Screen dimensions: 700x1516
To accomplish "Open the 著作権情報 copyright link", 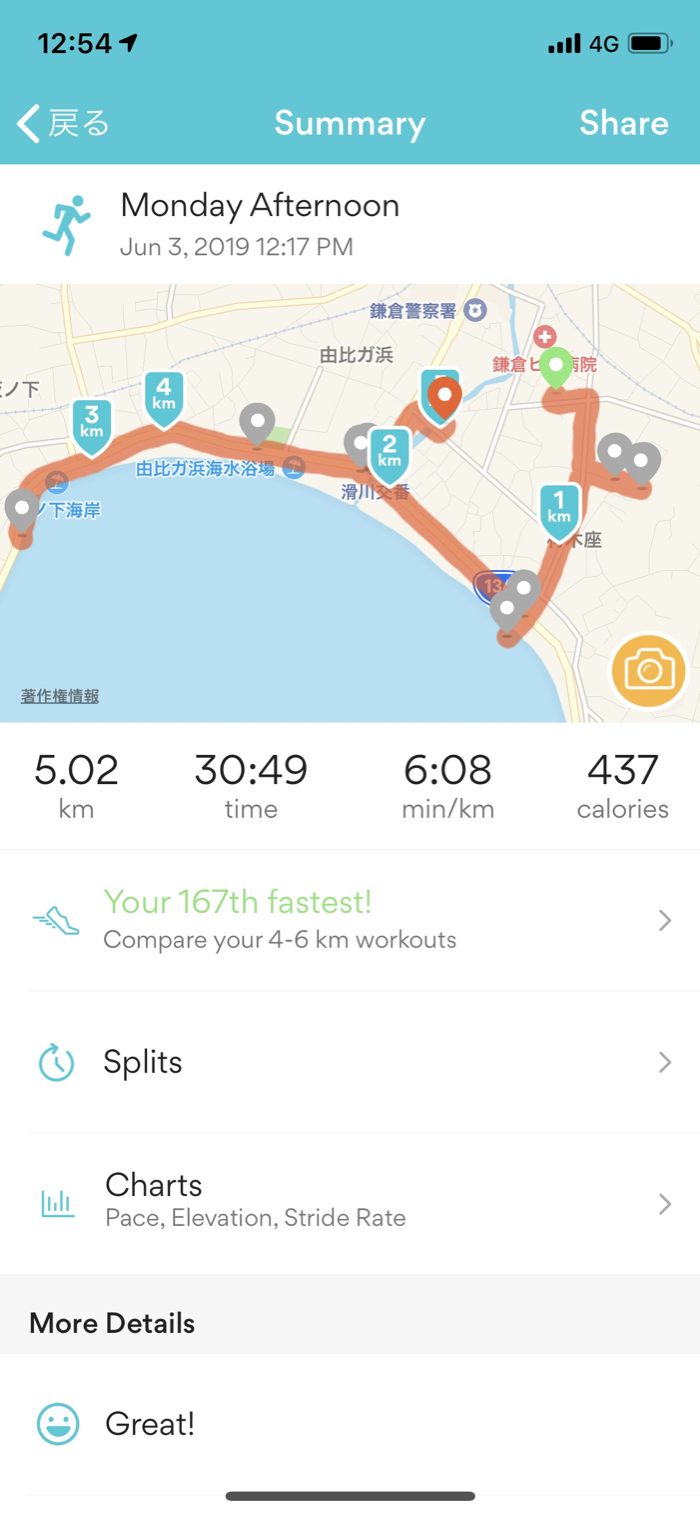I will [60, 696].
